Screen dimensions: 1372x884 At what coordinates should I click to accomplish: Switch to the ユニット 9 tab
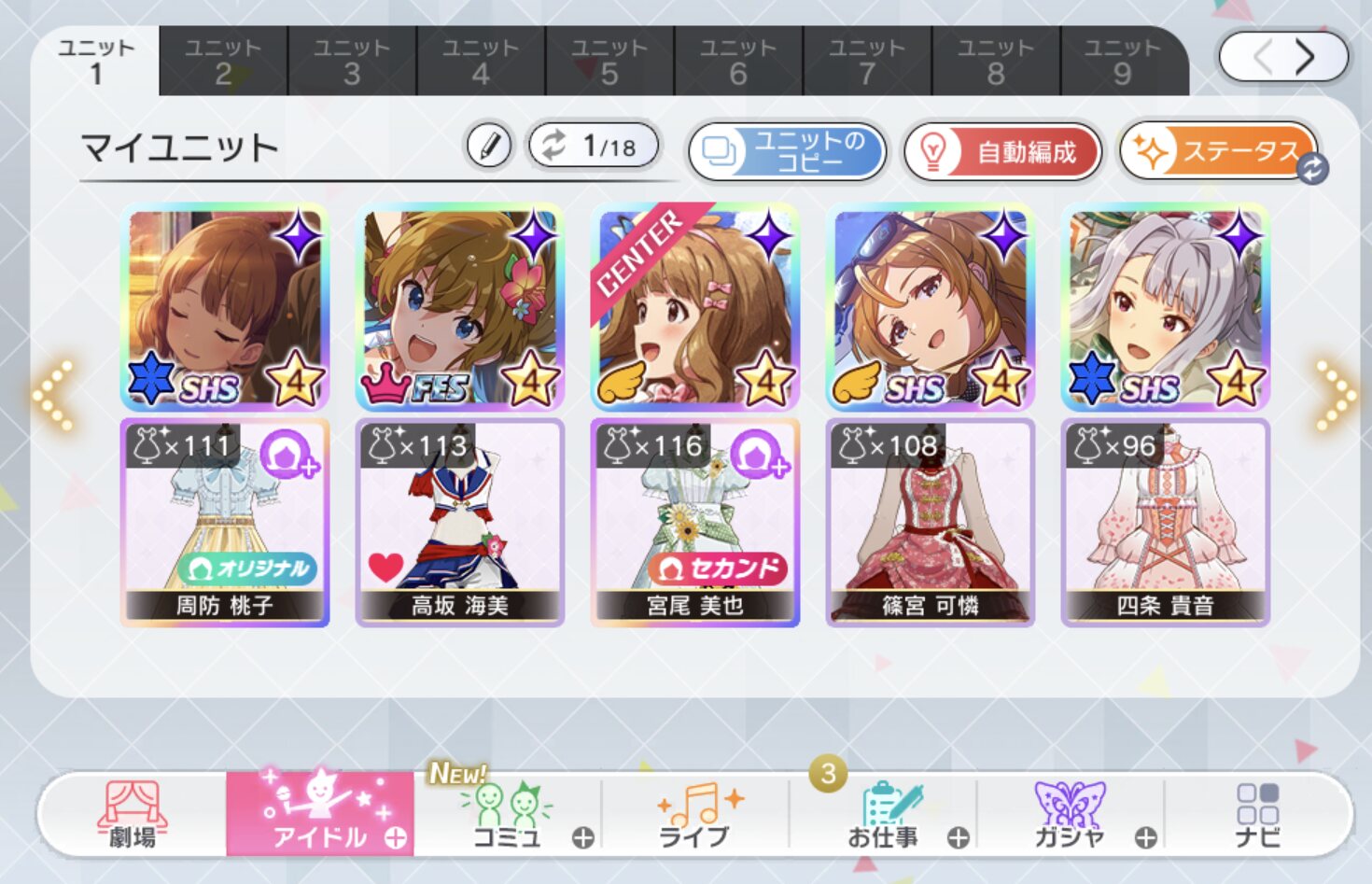click(x=1123, y=62)
